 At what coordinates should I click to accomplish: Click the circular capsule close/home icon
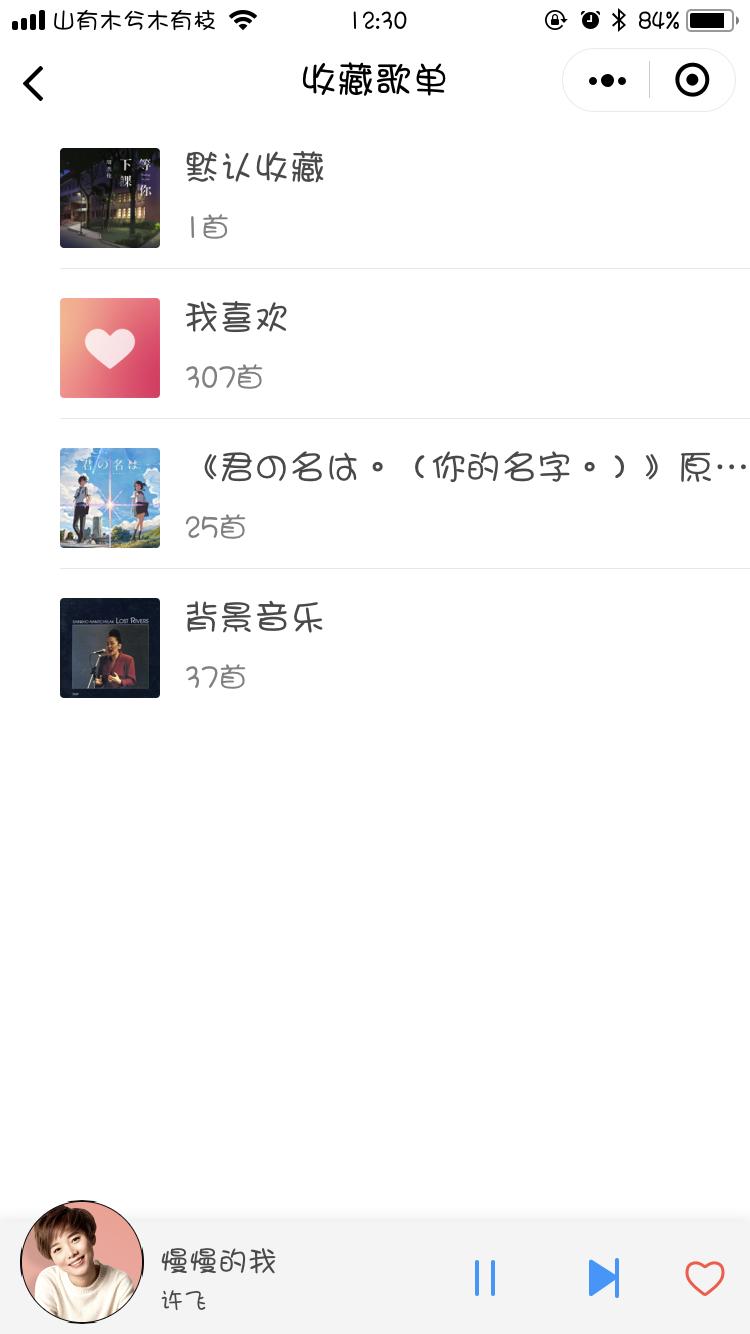coord(691,80)
